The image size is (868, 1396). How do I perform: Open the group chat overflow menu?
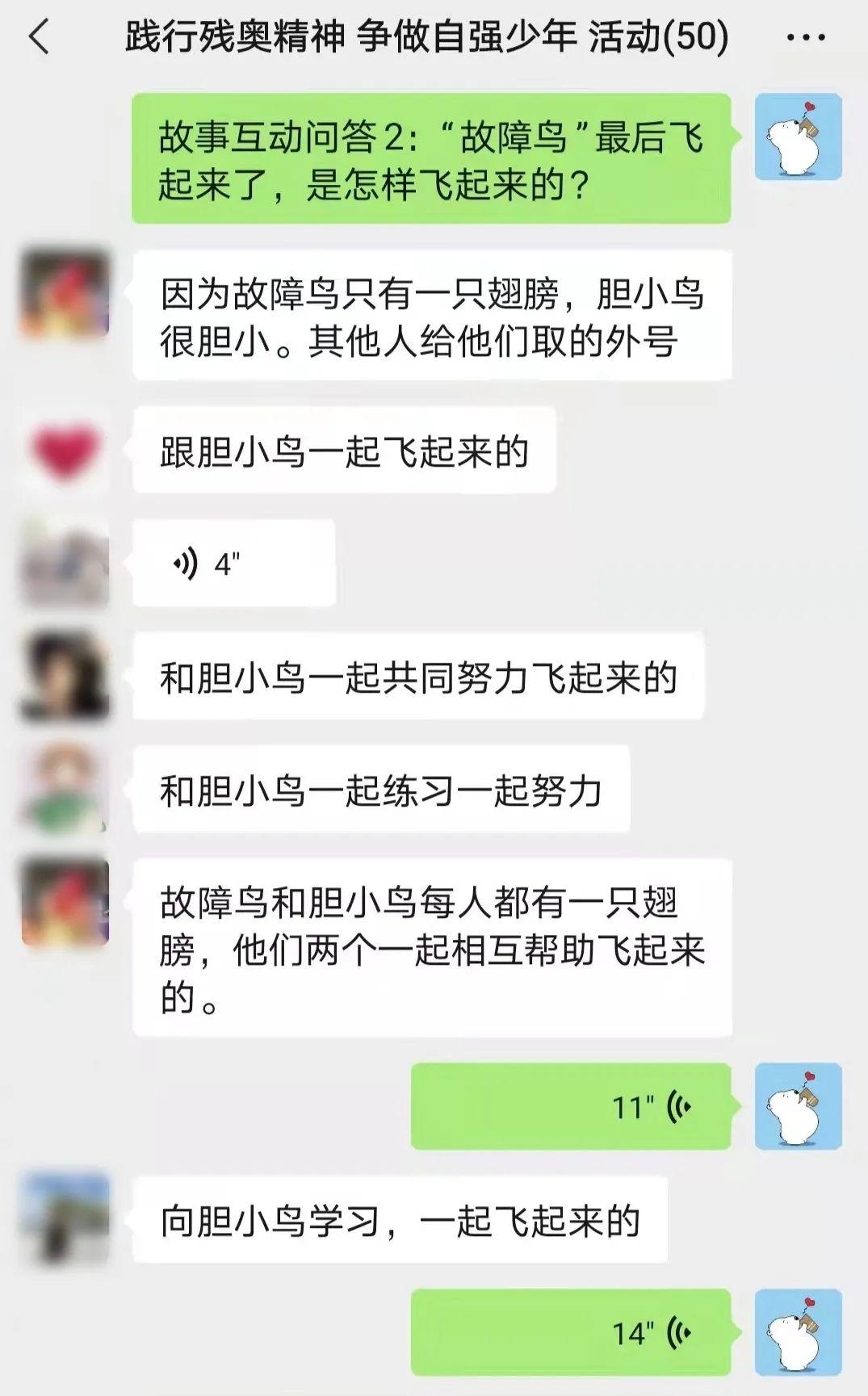[x=805, y=38]
